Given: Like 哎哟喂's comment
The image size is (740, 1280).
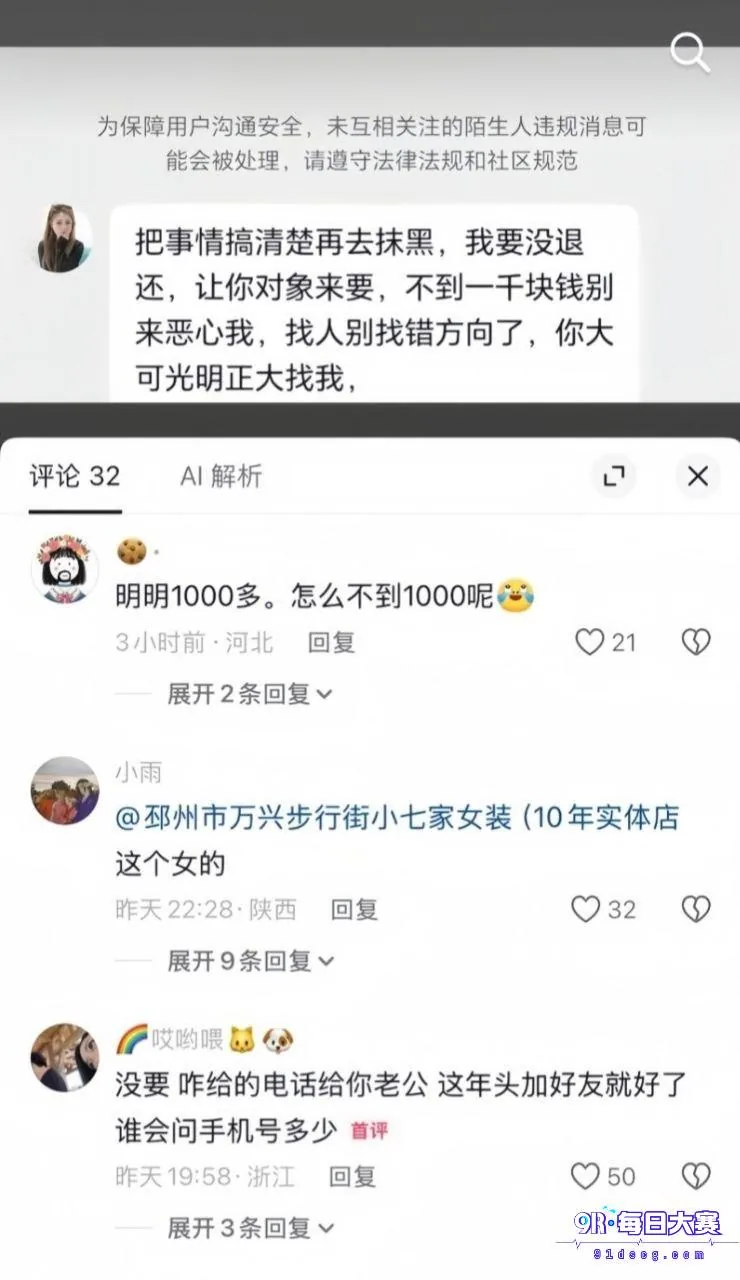Looking at the screenshot, I should pos(603,1176).
